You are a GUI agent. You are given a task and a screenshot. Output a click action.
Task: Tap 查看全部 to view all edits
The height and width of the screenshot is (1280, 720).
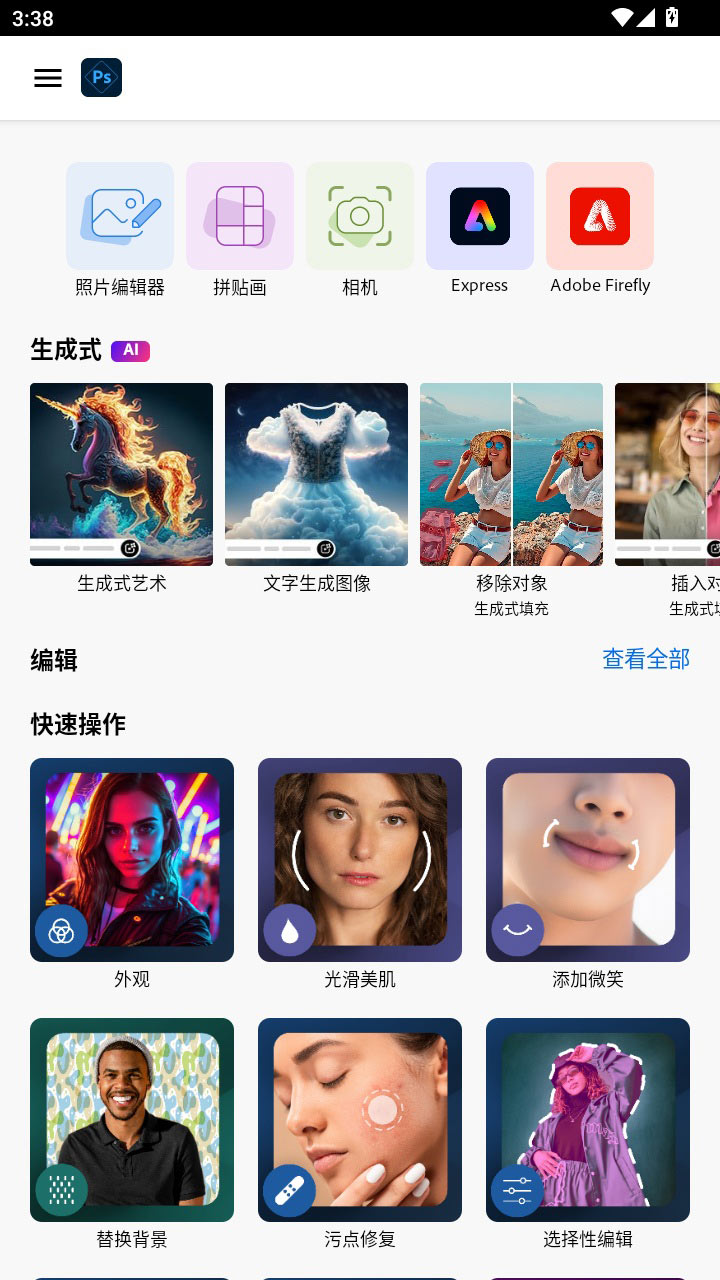646,659
